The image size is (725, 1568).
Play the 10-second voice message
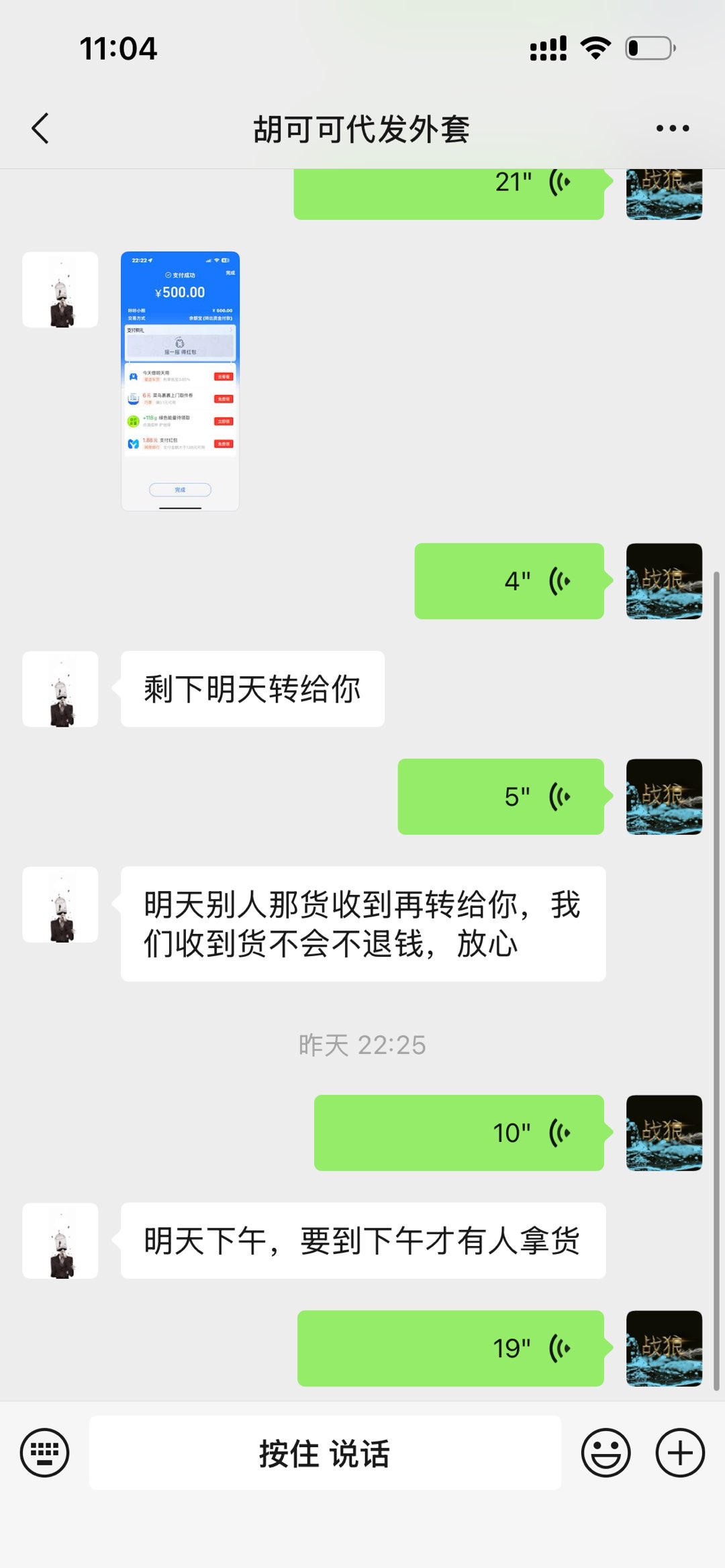458,1133
